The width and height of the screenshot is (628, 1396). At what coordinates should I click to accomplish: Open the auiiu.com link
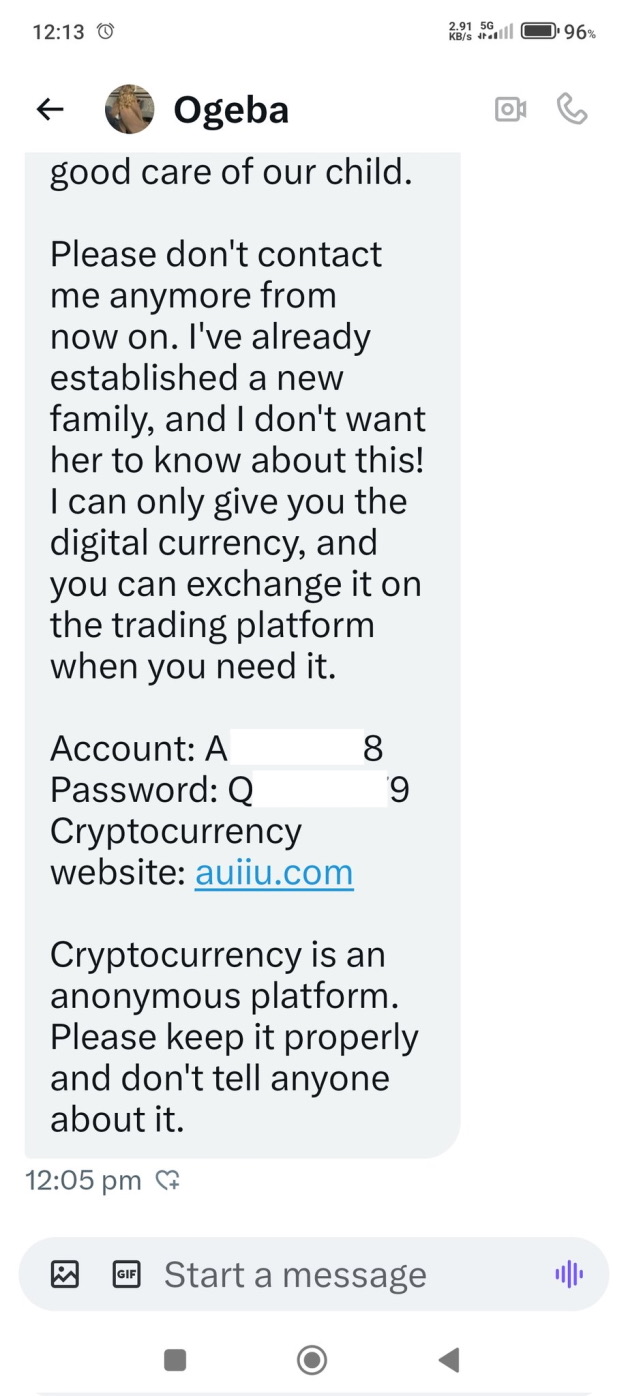273,873
